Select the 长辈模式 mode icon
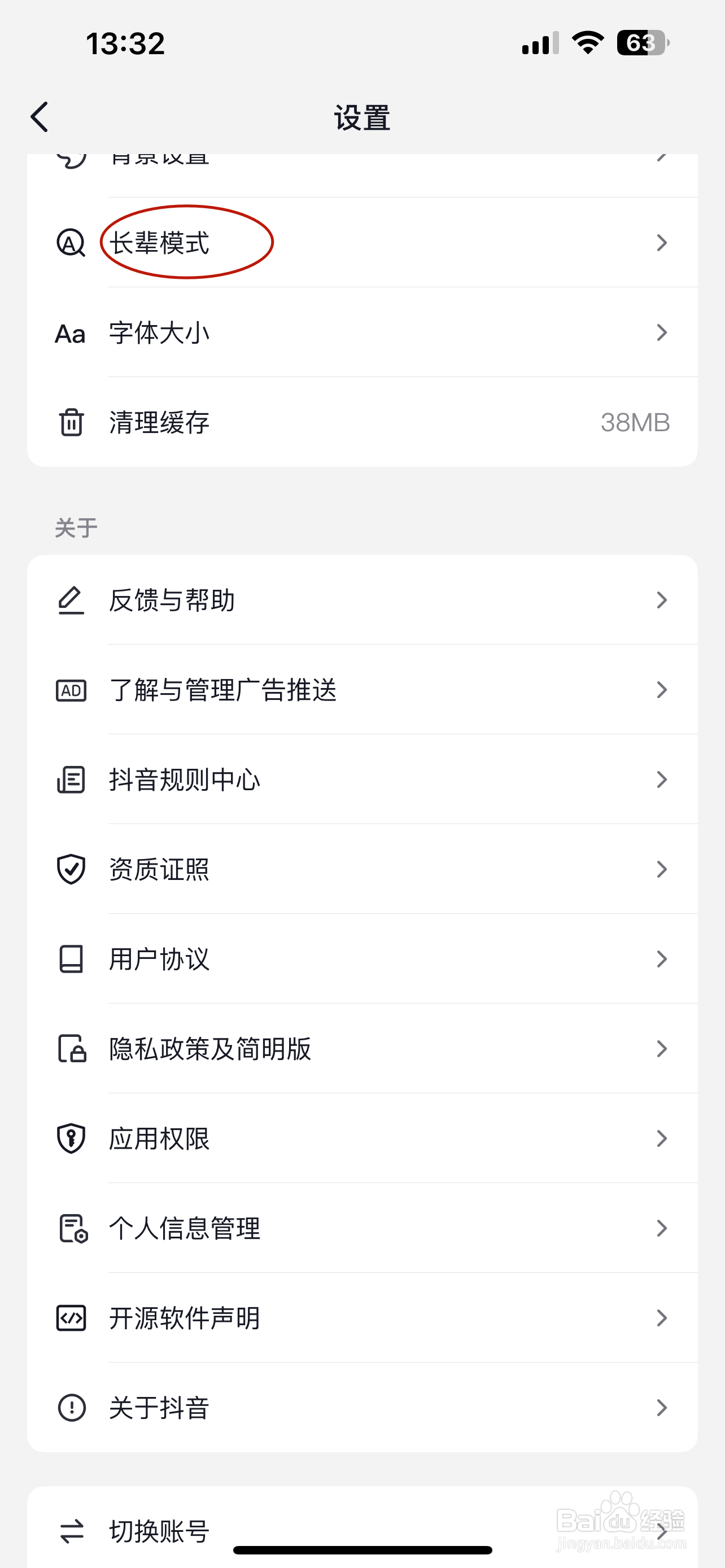 coord(70,243)
